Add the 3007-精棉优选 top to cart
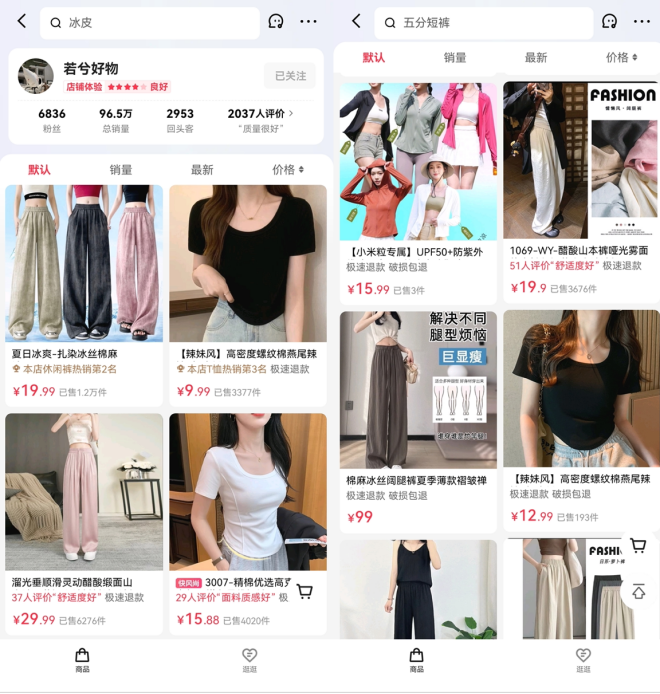 [305, 591]
